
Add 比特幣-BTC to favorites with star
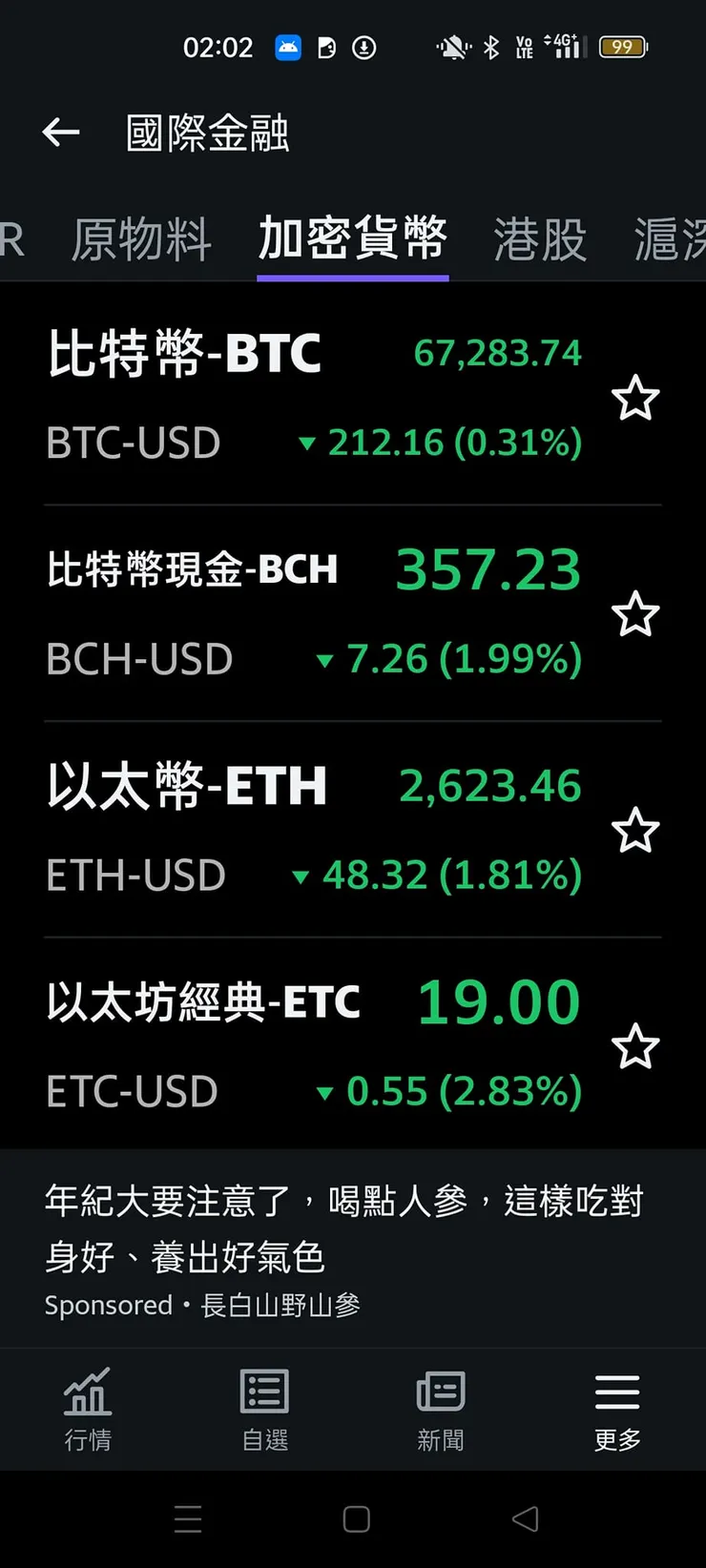tap(635, 399)
